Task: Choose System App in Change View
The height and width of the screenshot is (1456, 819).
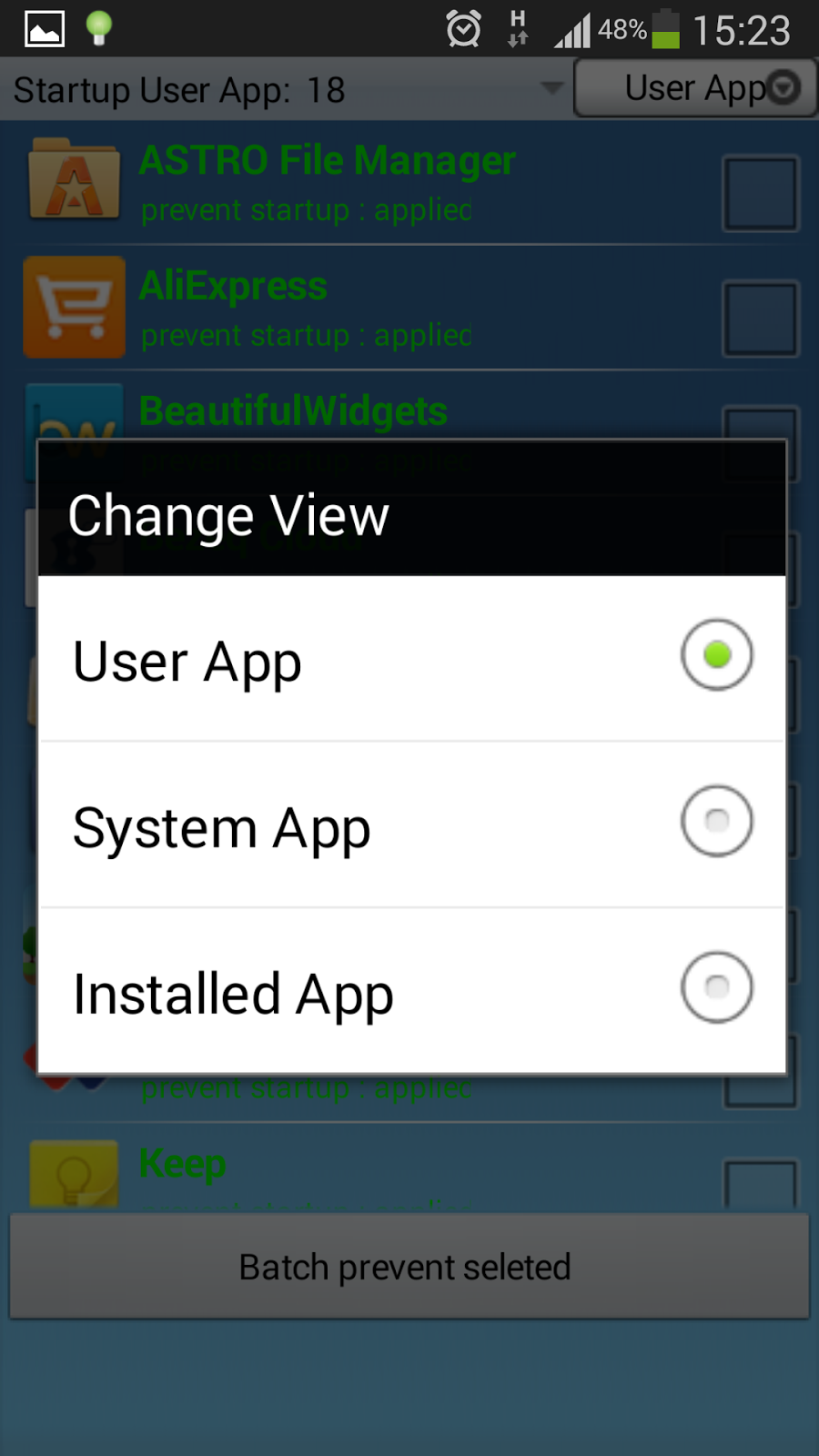Action: (716, 821)
